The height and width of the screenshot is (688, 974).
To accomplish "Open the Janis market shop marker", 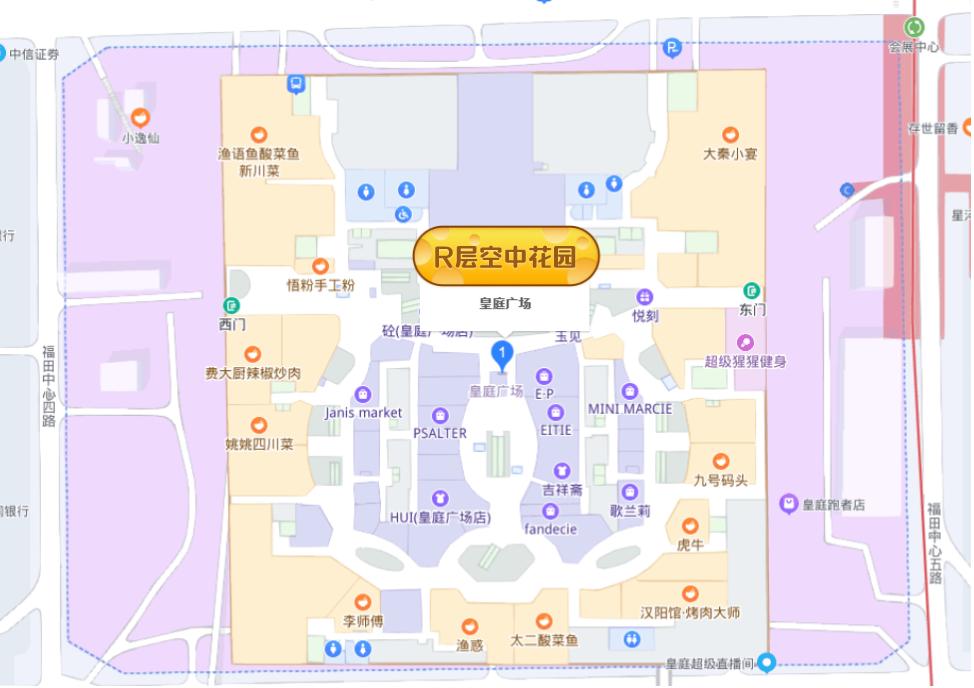I will click(x=362, y=394).
